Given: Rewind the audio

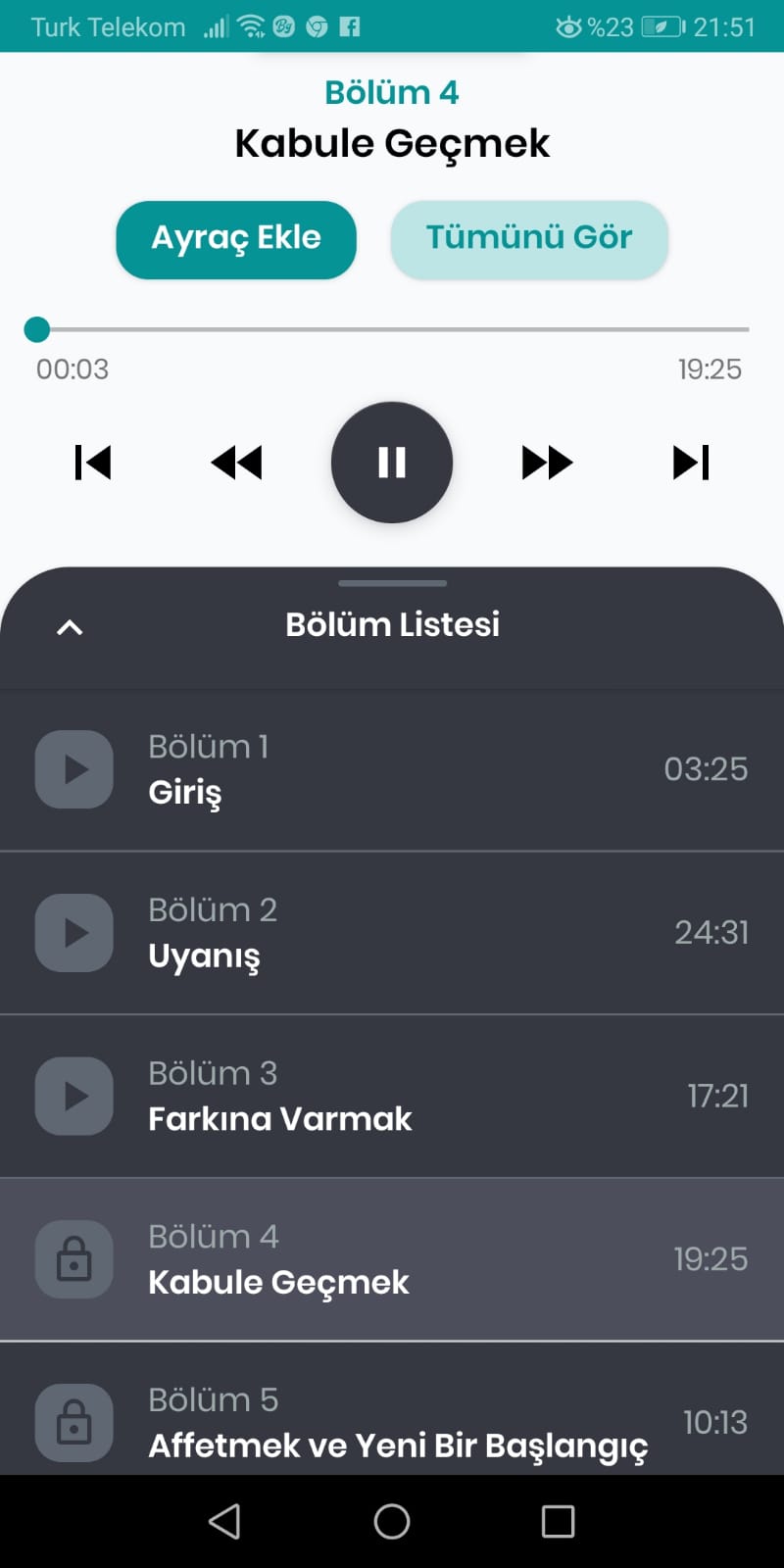Looking at the screenshot, I should [236, 462].
